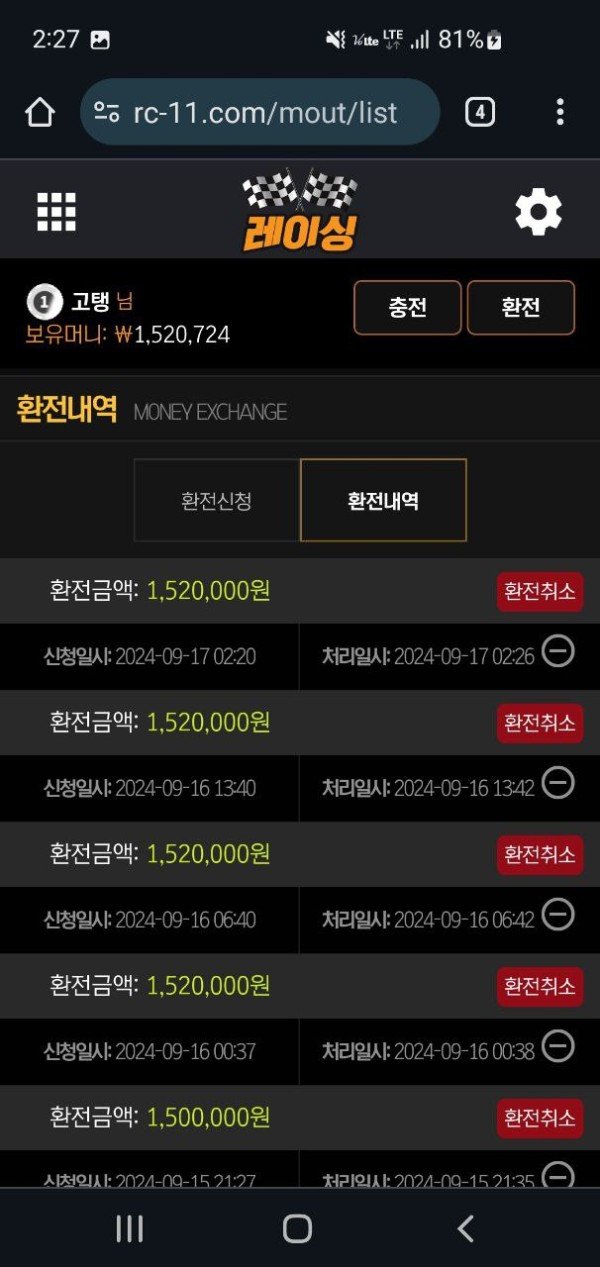600x1267 pixels.
Task: Open the browser home page
Action: click(x=40, y=112)
